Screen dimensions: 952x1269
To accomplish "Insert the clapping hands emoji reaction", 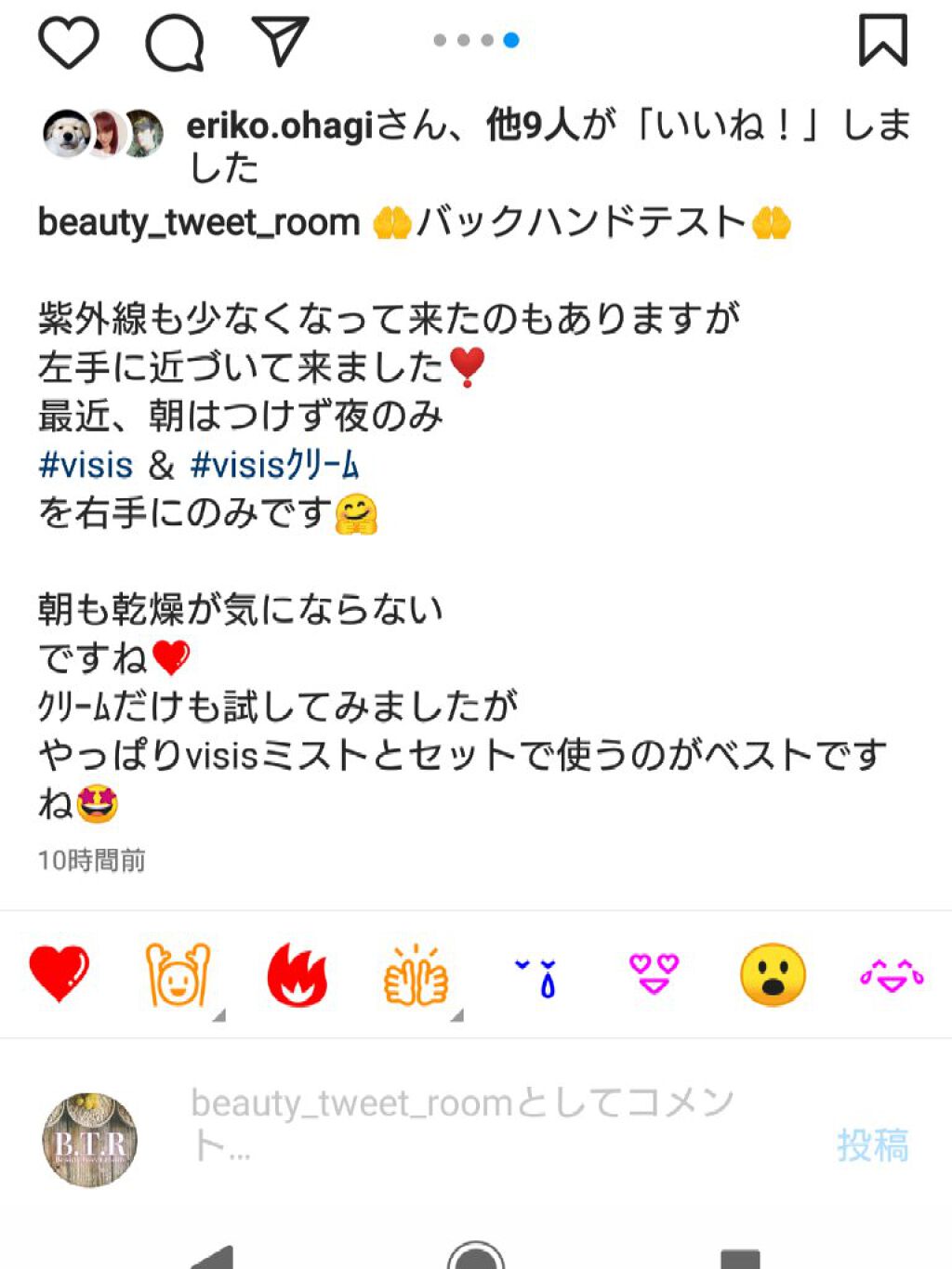I will point(416,974).
